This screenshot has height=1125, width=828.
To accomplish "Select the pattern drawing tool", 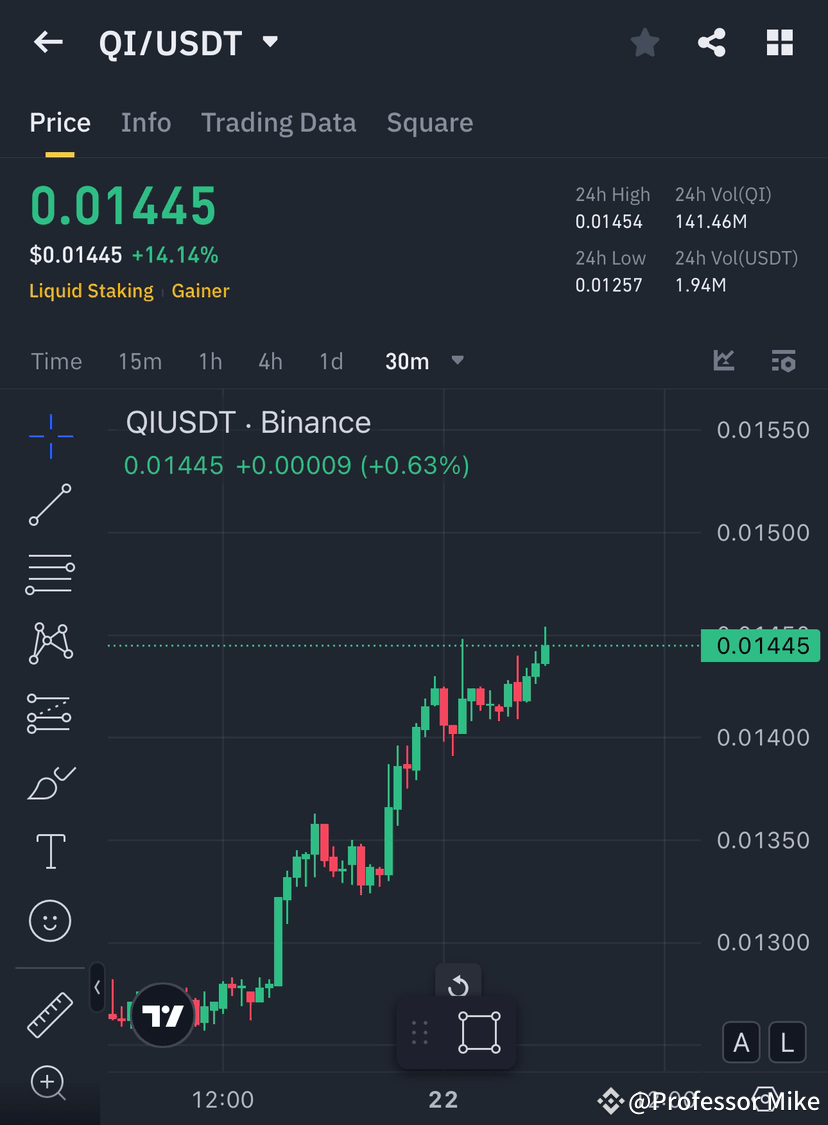I will pos(50,643).
